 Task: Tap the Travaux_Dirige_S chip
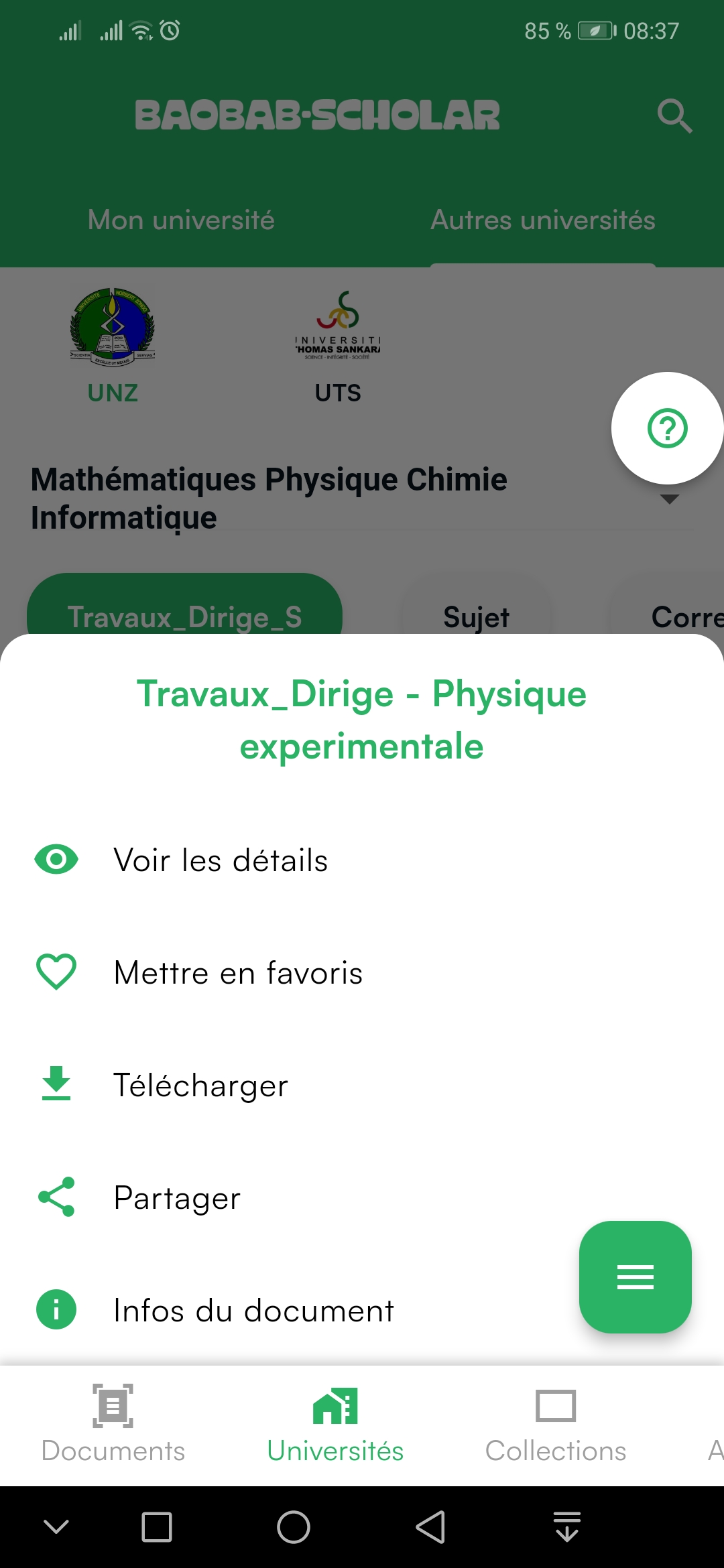[x=184, y=613]
